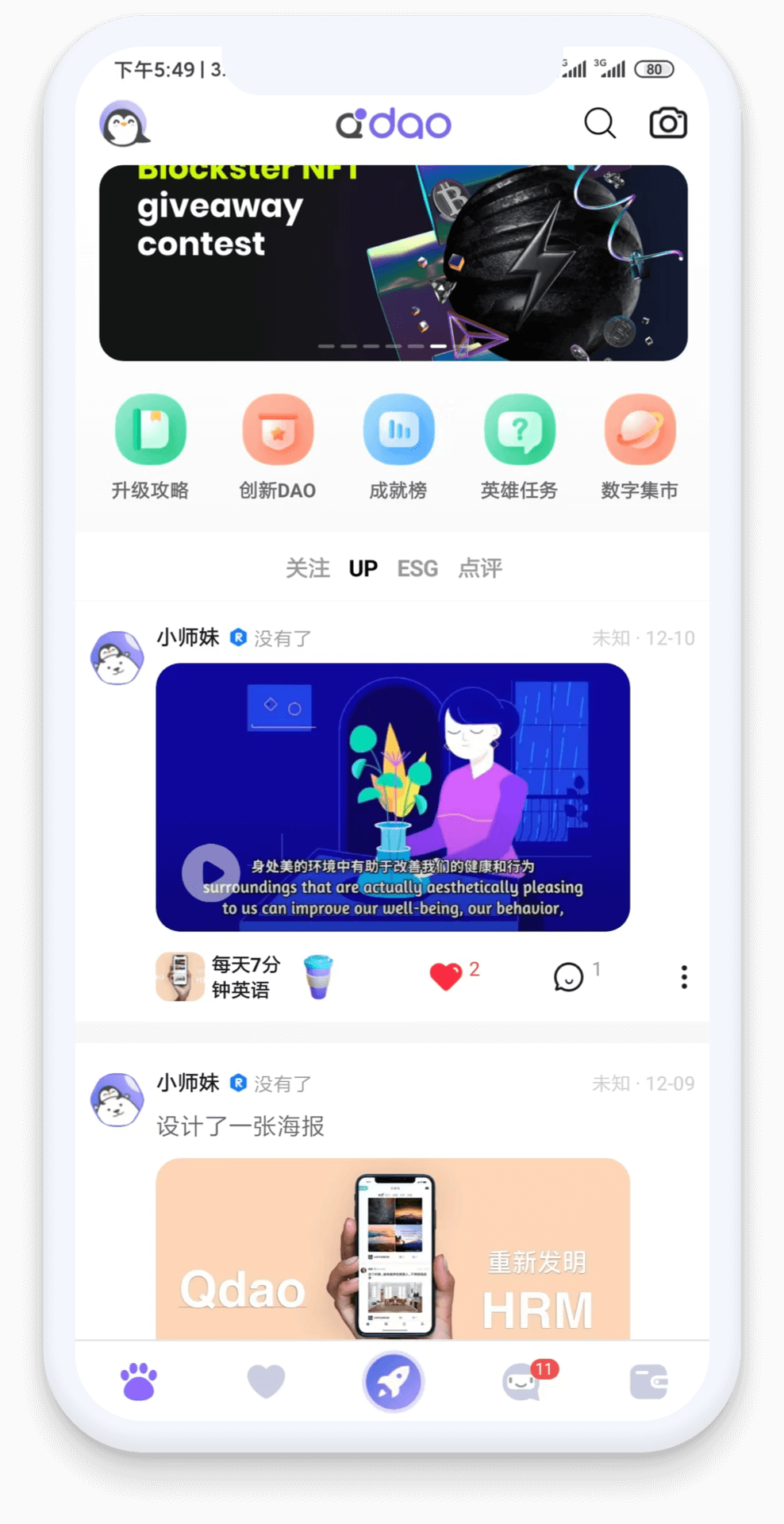This screenshot has width=784, height=1524.
Task: Open the 数字集市 marketplace
Action: tap(640, 431)
